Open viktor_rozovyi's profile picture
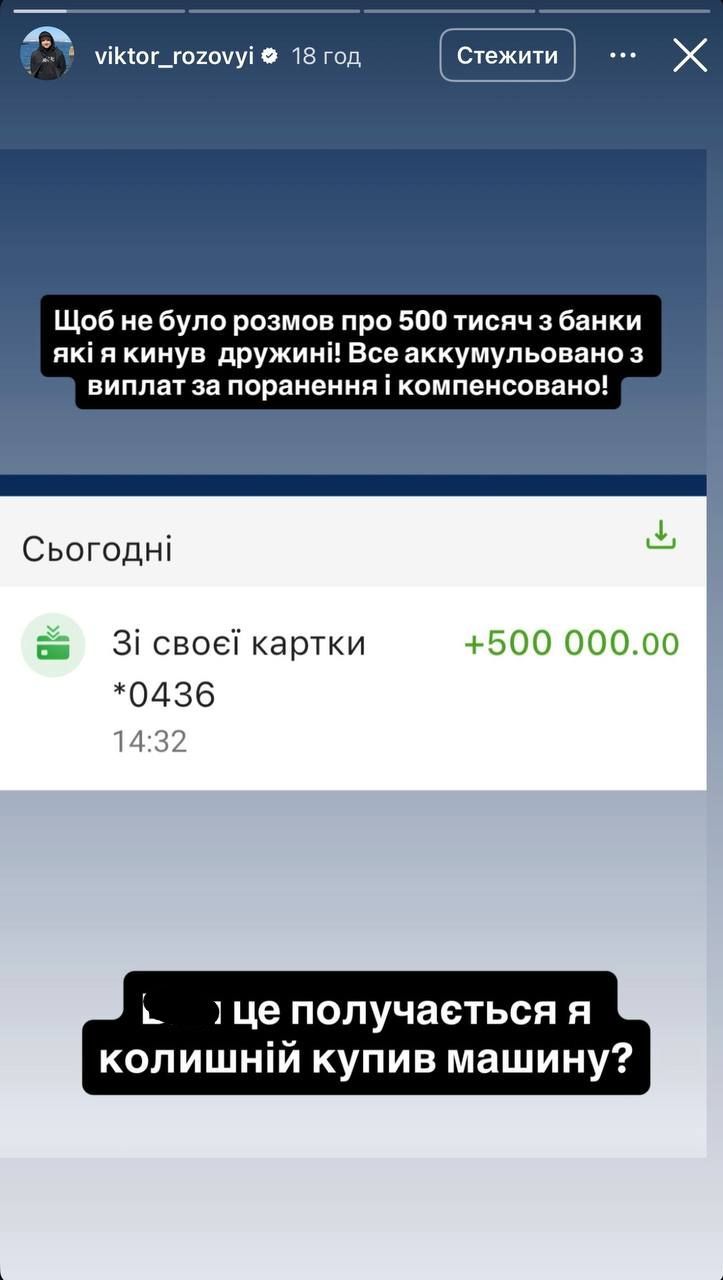 pyautogui.click(x=46, y=55)
